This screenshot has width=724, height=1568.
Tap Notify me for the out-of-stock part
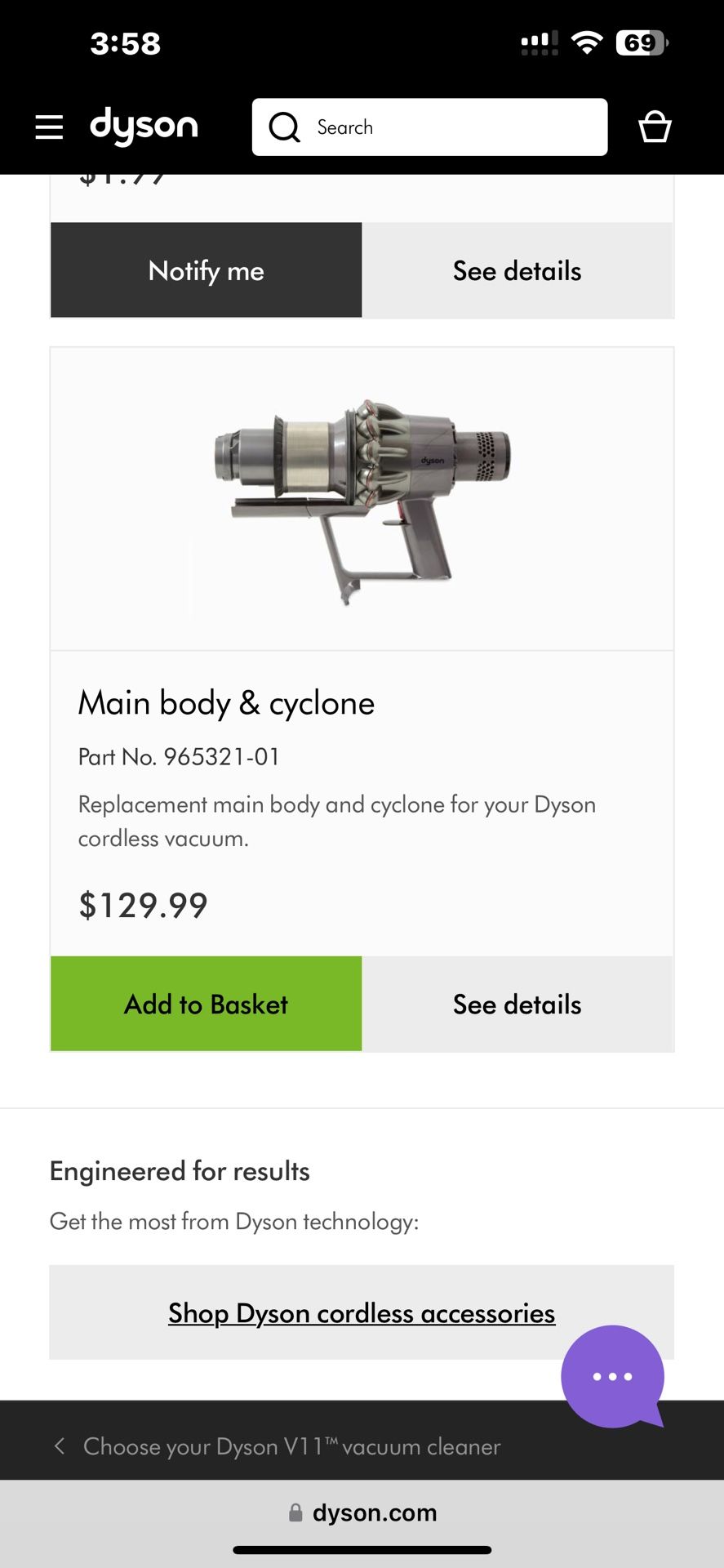pos(207,270)
